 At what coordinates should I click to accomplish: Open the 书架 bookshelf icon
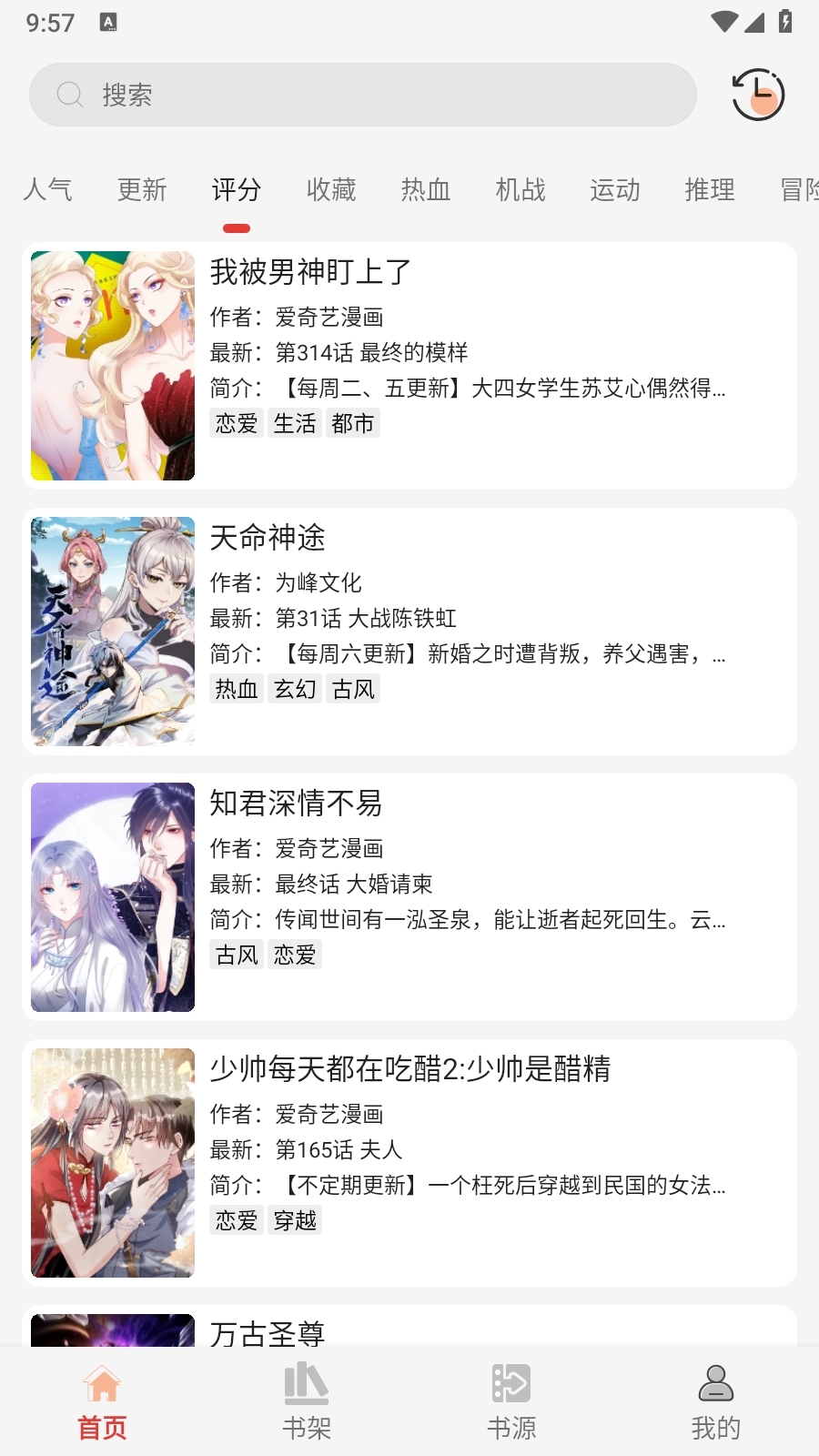(x=307, y=1383)
